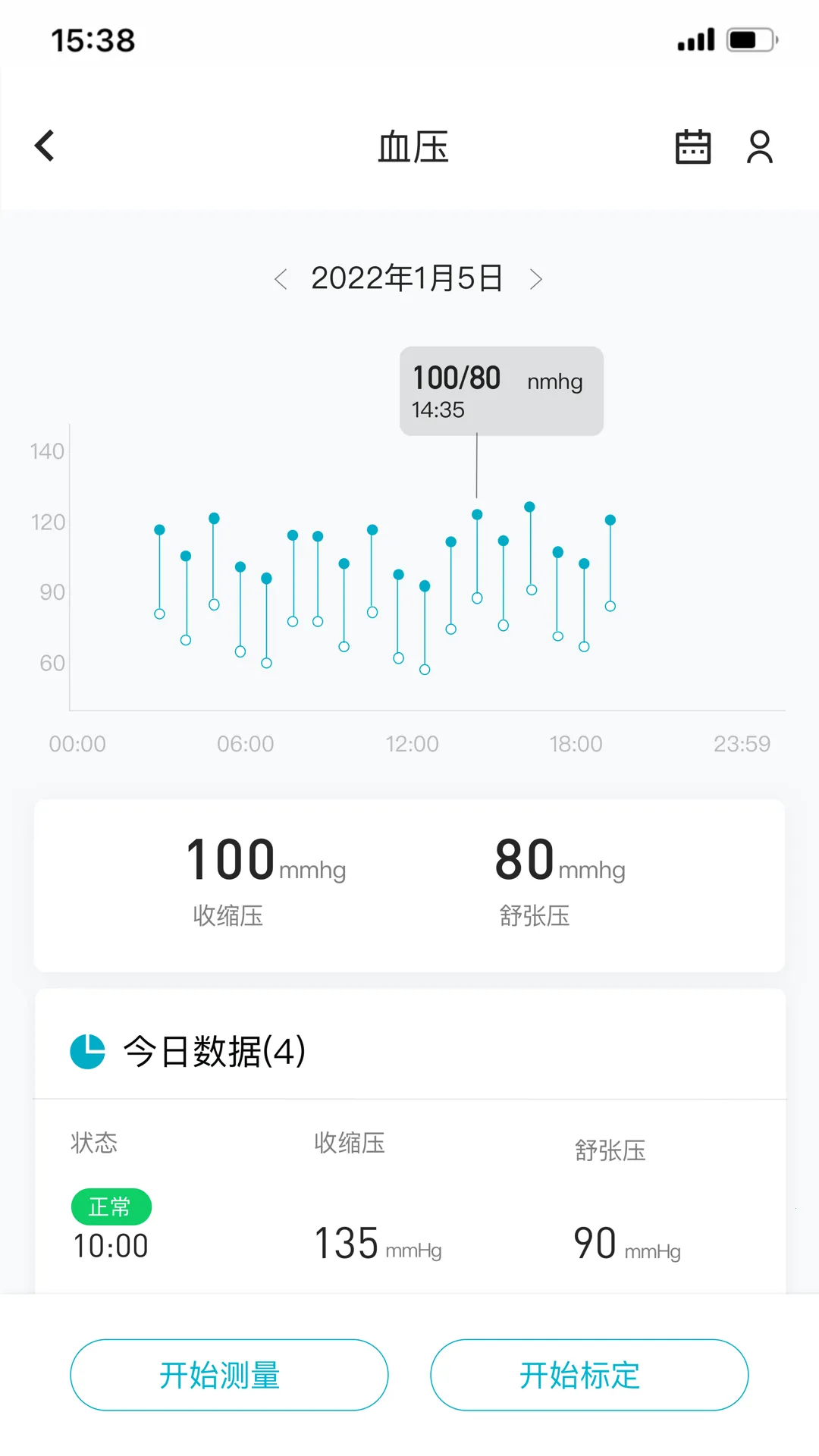Tap the 00:00 mark on the time axis

point(78,744)
